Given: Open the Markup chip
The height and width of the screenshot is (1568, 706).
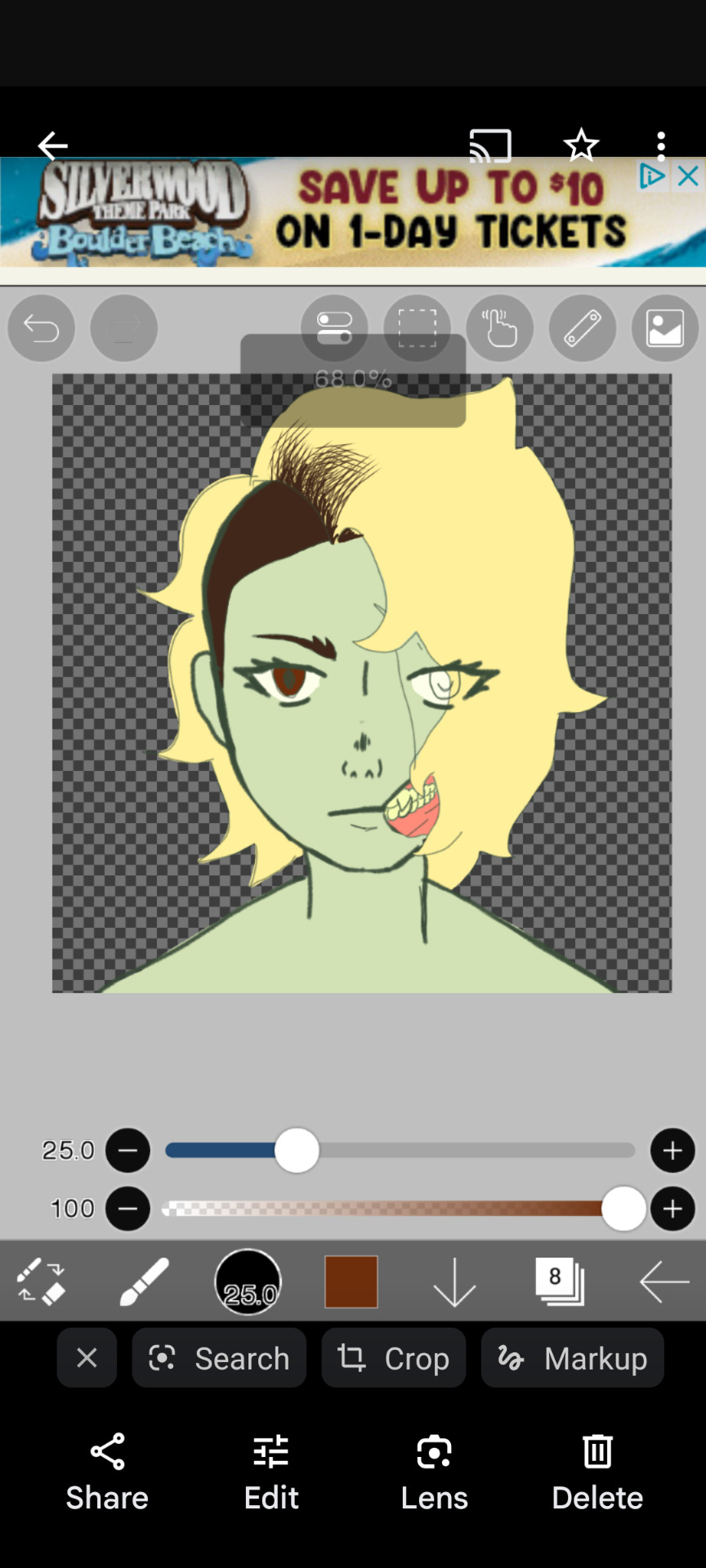Looking at the screenshot, I should tap(572, 1358).
